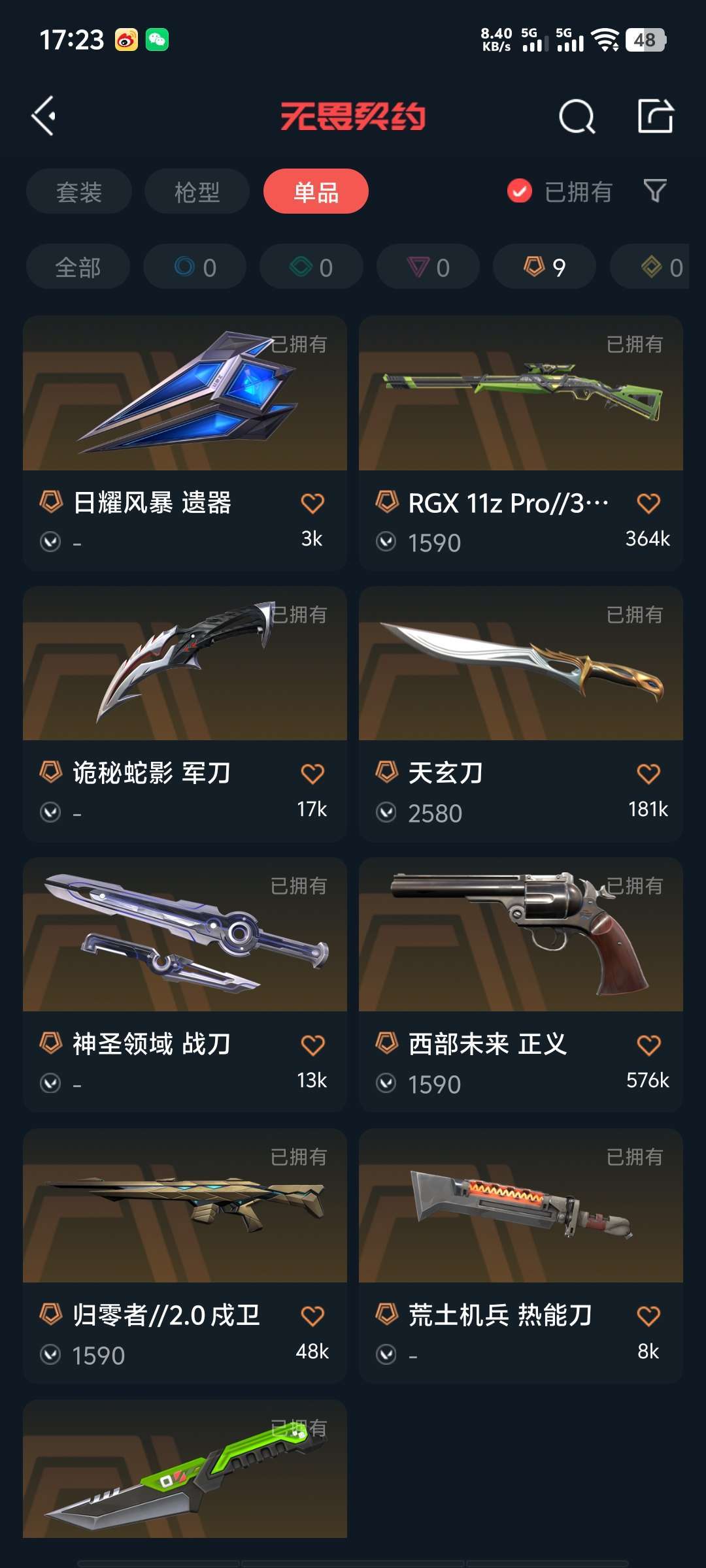Go back using the top-left arrow
Image resolution: width=706 pixels, height=1568 pixels.
coord(44,116)
